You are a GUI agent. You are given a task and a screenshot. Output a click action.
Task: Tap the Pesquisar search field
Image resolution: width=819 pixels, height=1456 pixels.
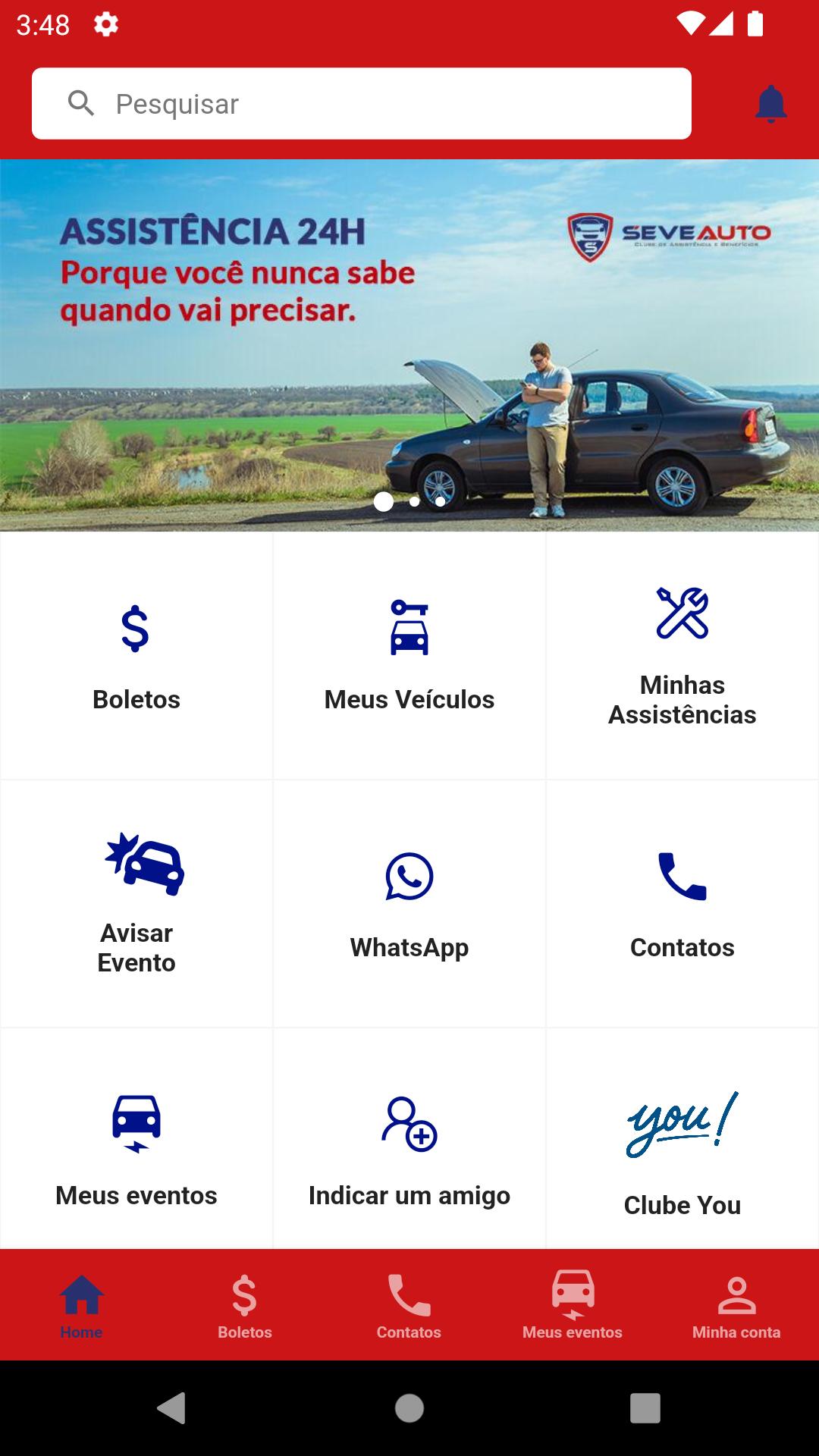(x=362, y=103)
